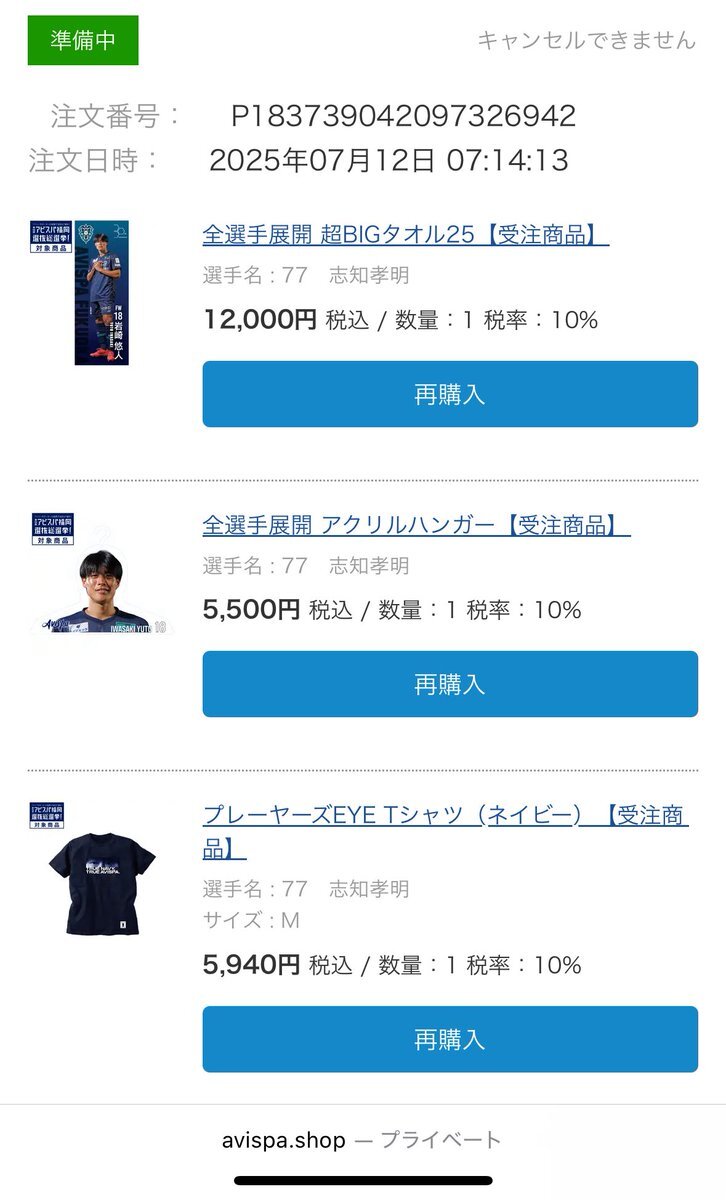Tap the towel product image
726x1200 pixels.
[x=102, y=293]
